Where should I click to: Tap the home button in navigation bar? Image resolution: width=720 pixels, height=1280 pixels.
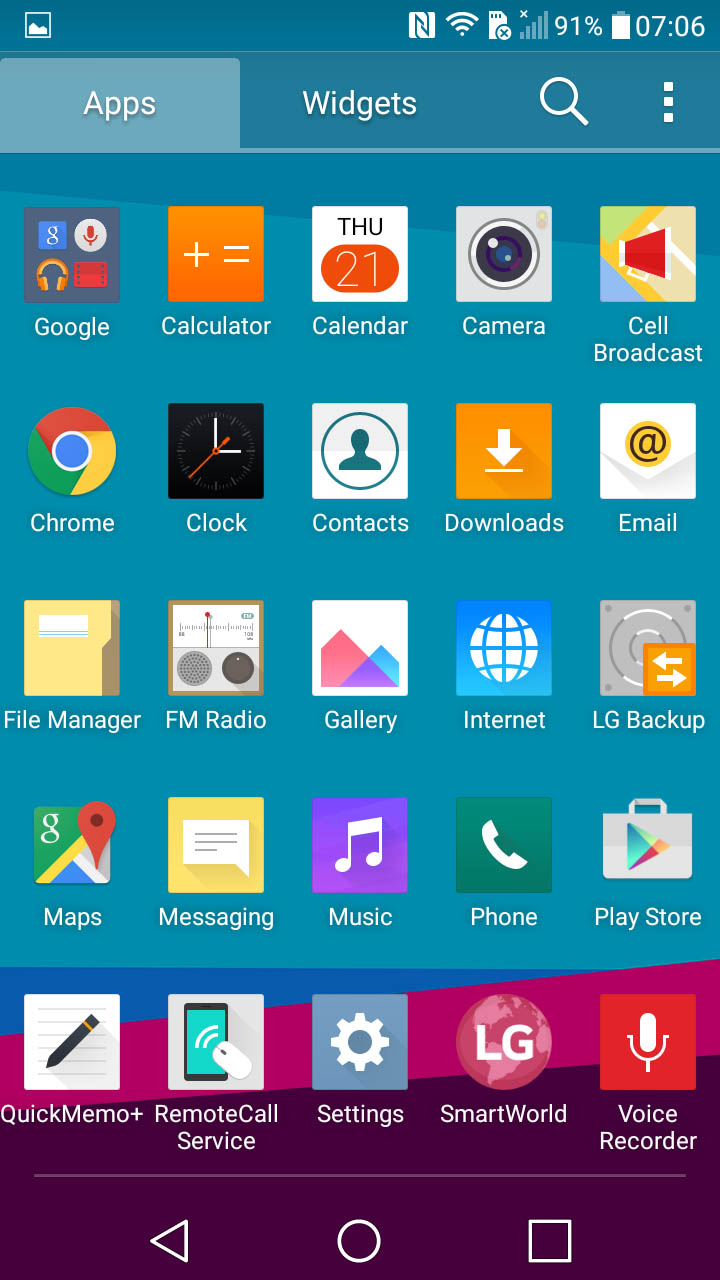(360, 1241)
